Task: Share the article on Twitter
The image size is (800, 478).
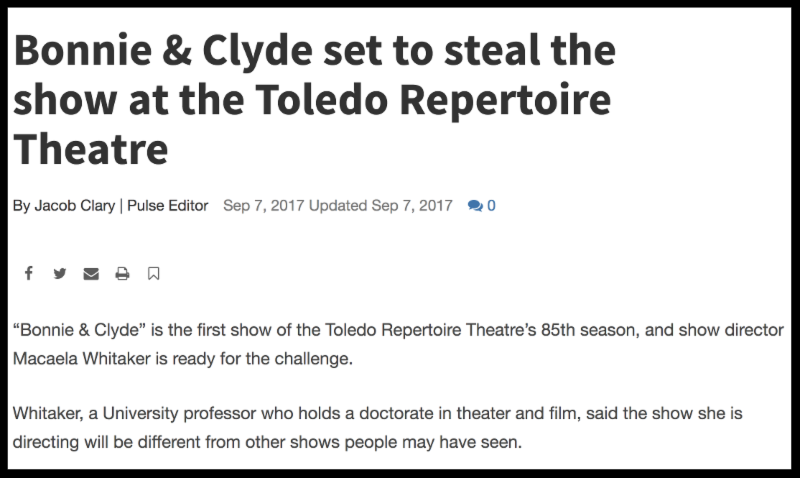Action: [x=59, y=273]
